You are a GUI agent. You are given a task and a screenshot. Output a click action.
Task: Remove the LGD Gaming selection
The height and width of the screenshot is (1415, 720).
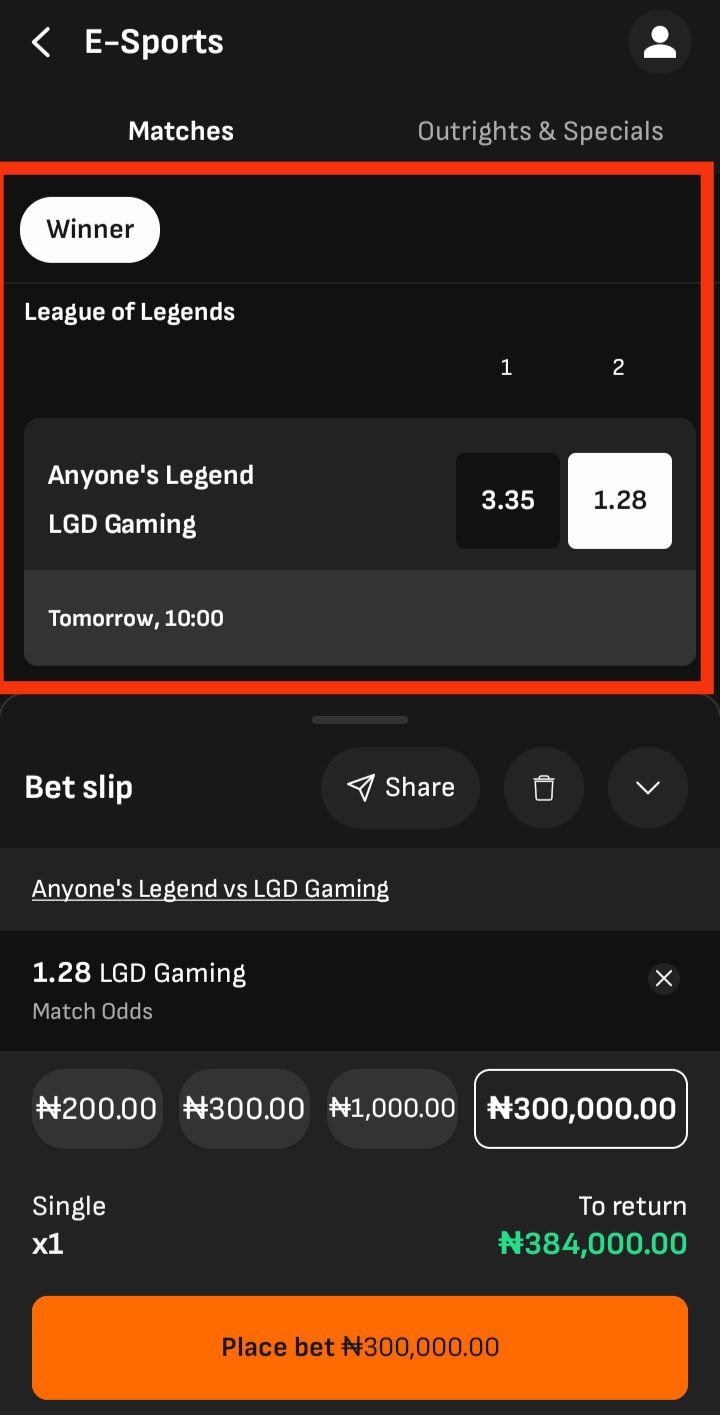point(663,978)
